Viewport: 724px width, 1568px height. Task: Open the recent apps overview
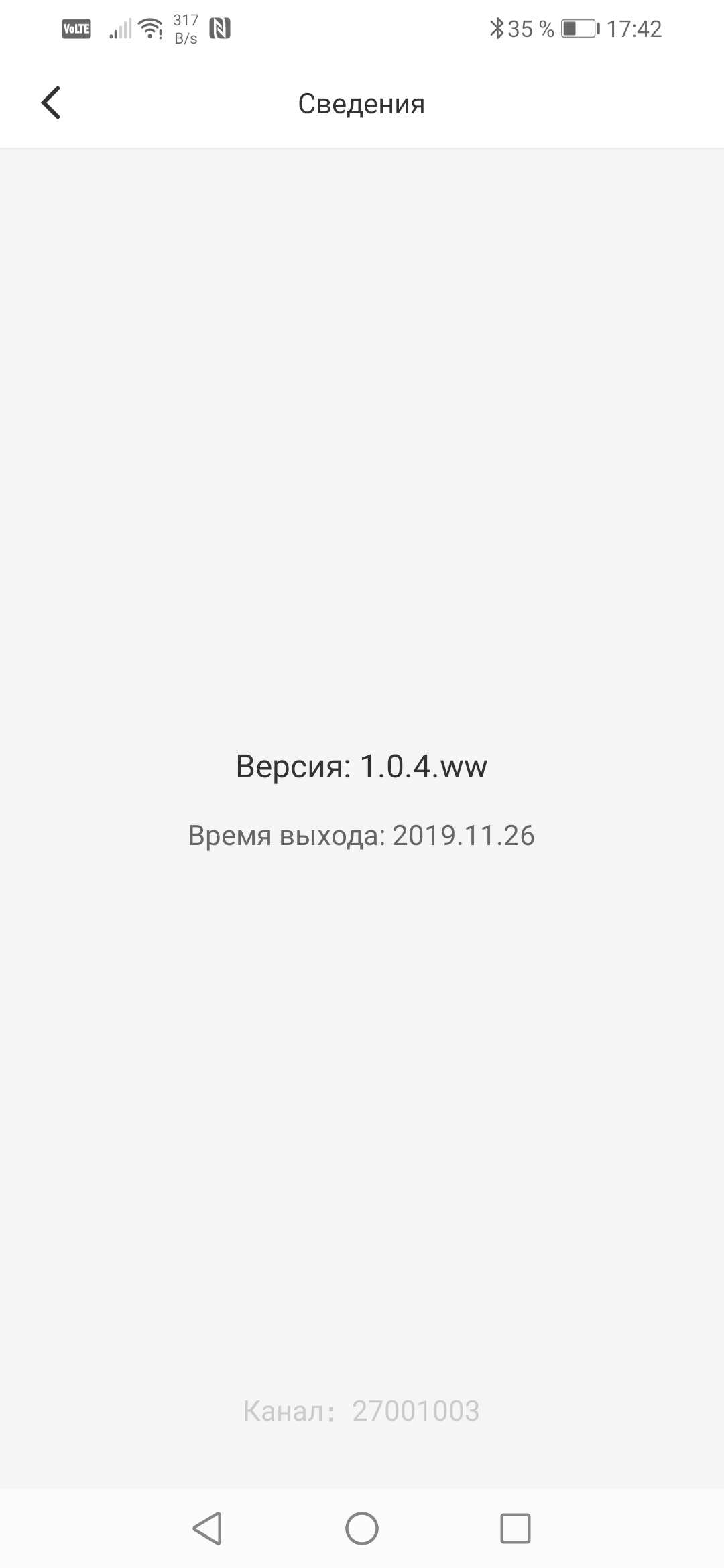[516, 1528]
